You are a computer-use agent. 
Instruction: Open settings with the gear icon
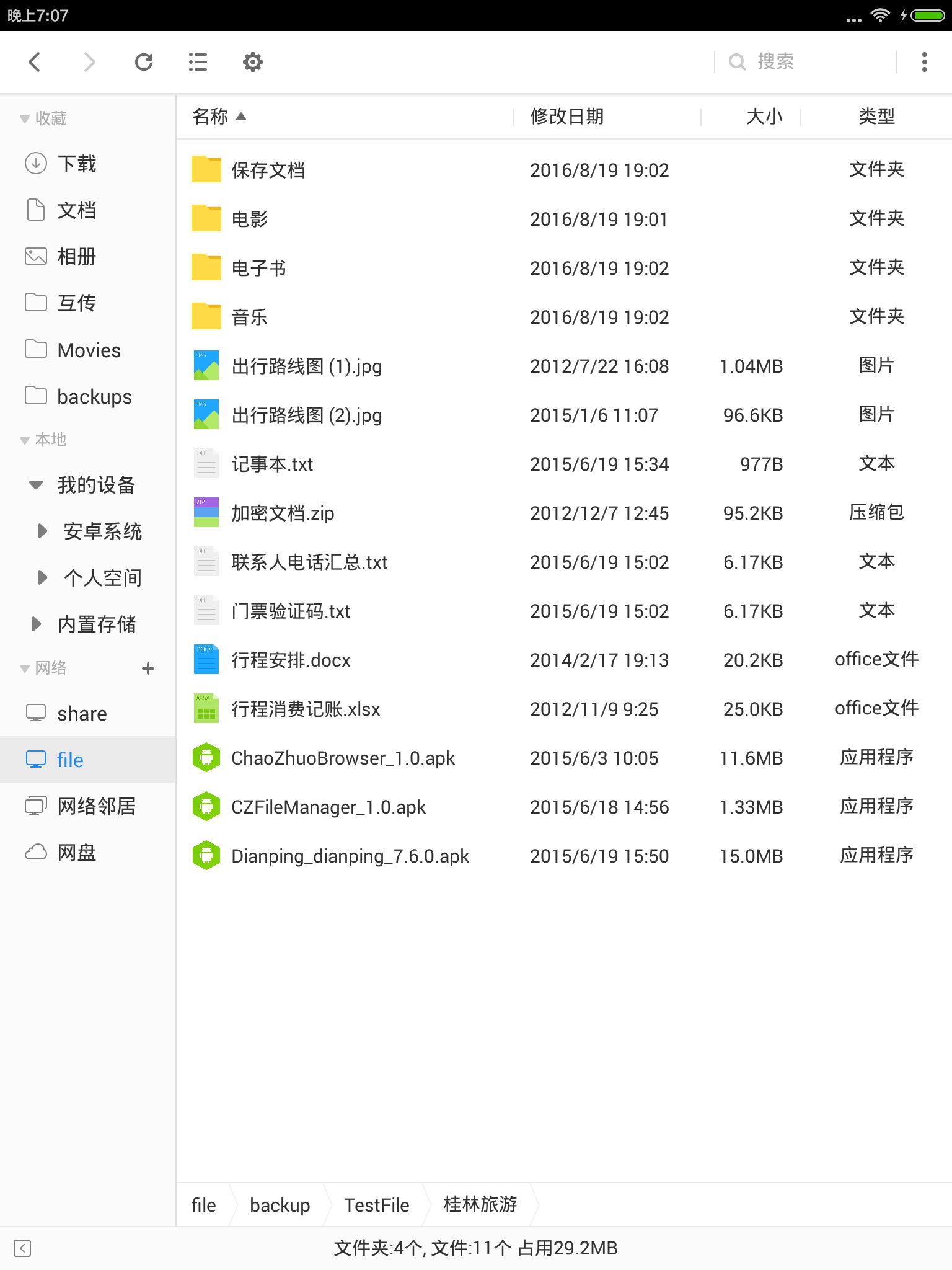tap(252, 61)
